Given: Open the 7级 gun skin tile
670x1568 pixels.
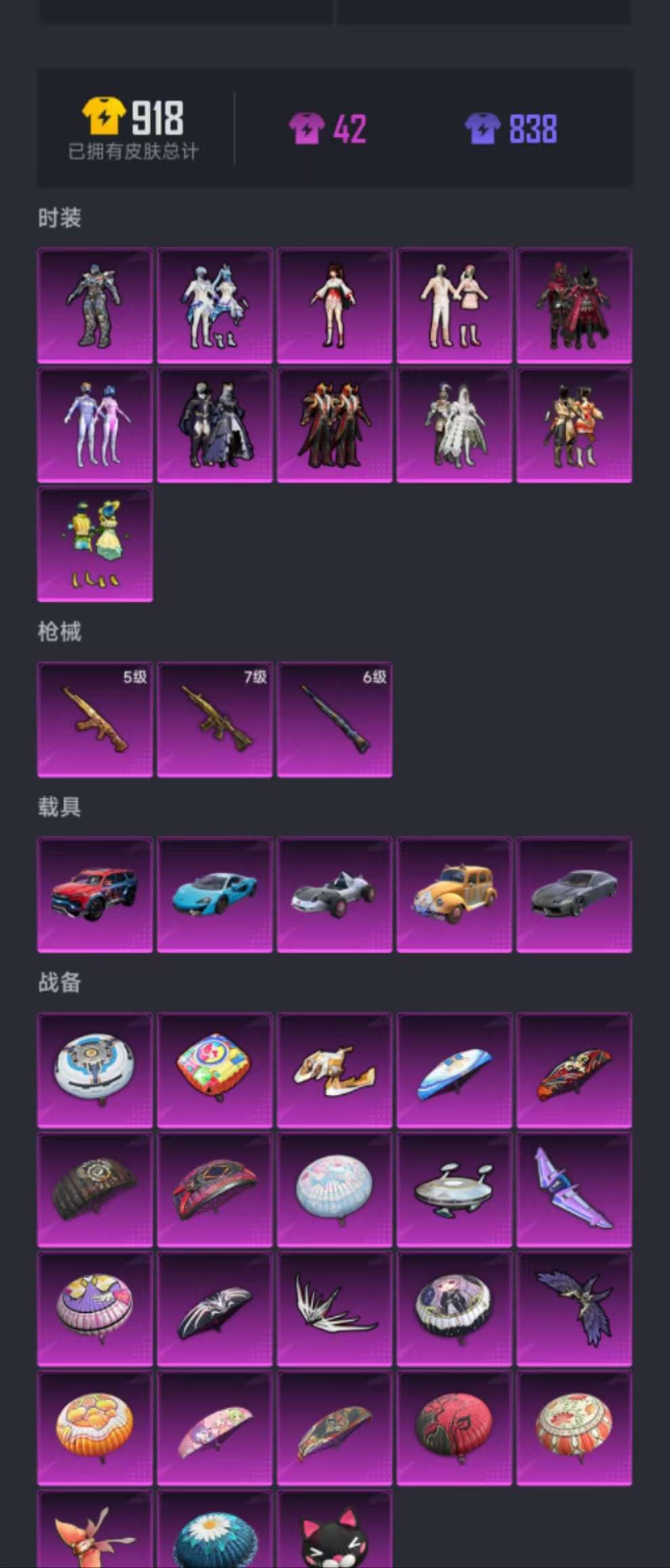Looking at the screenshot, I should 215,719.
